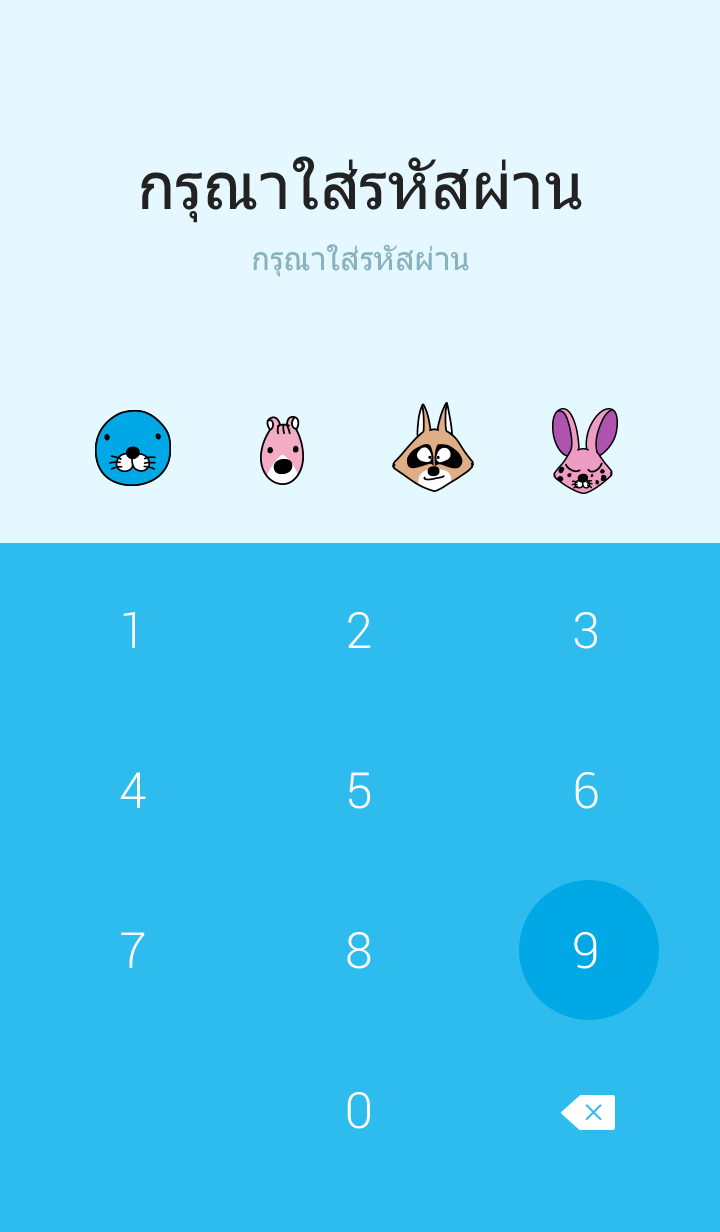720x1232 pixels.
Task: Tap the 5 key
Action: pyautogui.click(x=359, y=791)
